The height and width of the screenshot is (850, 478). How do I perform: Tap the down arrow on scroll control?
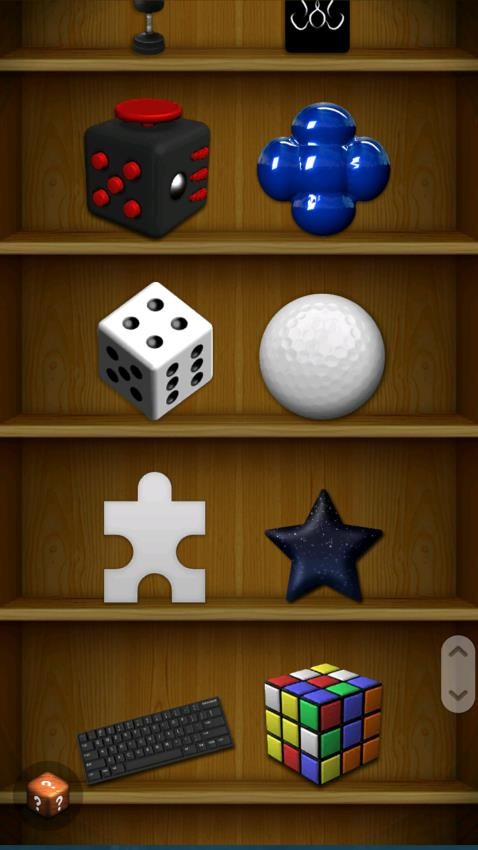tap(458, 694)
